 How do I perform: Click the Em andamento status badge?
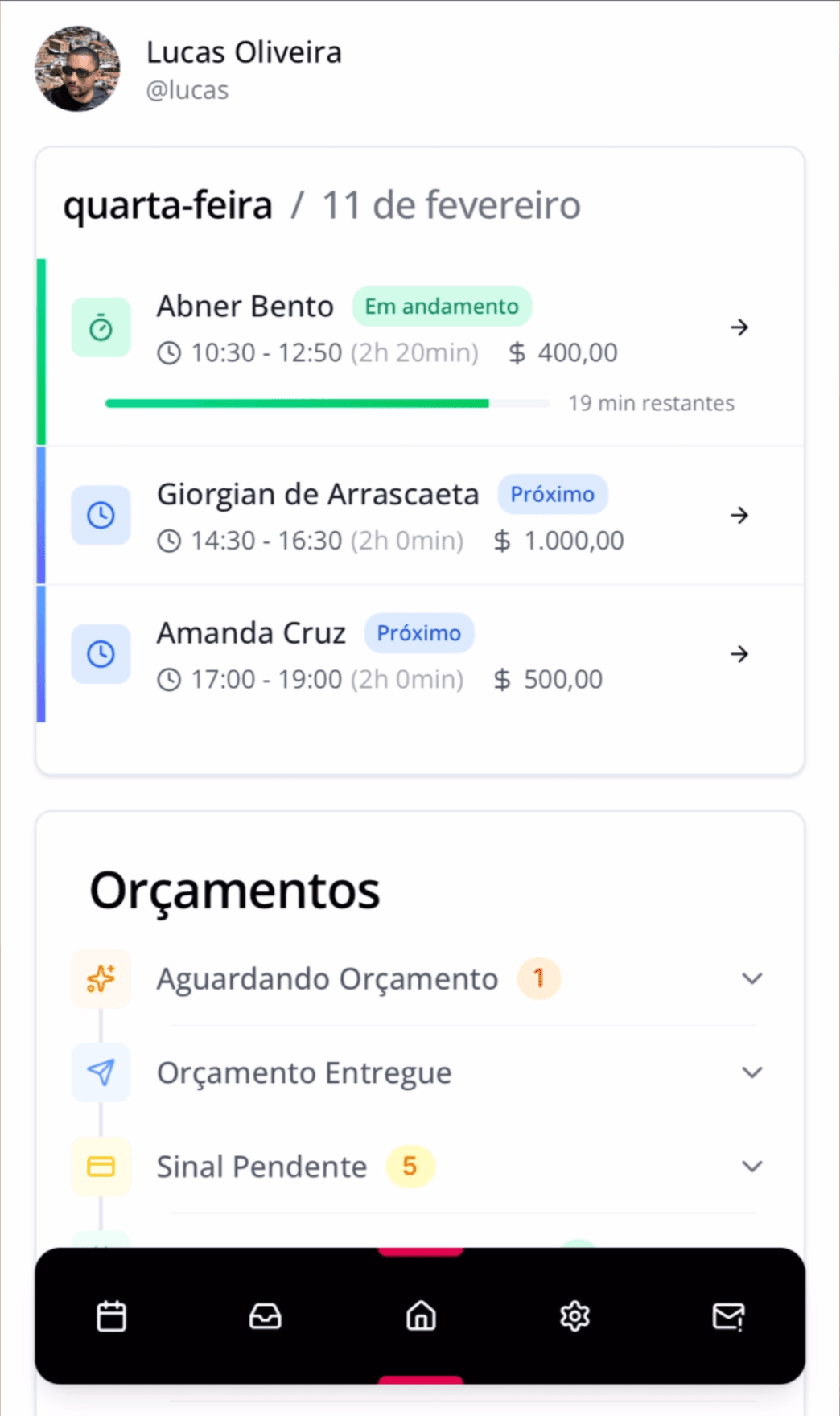(x=442, y=306)
